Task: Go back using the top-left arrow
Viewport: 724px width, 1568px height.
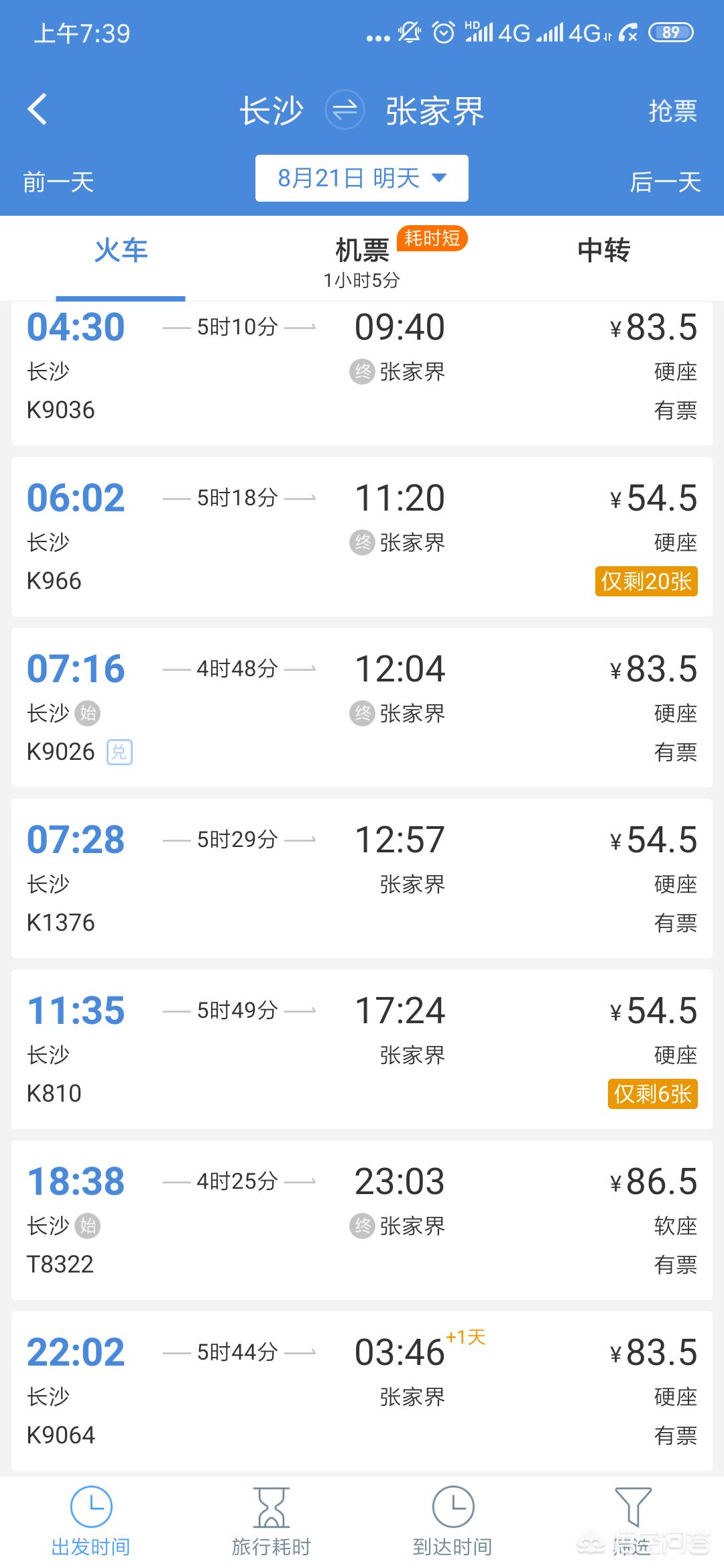Action: (x=38, y=110)
